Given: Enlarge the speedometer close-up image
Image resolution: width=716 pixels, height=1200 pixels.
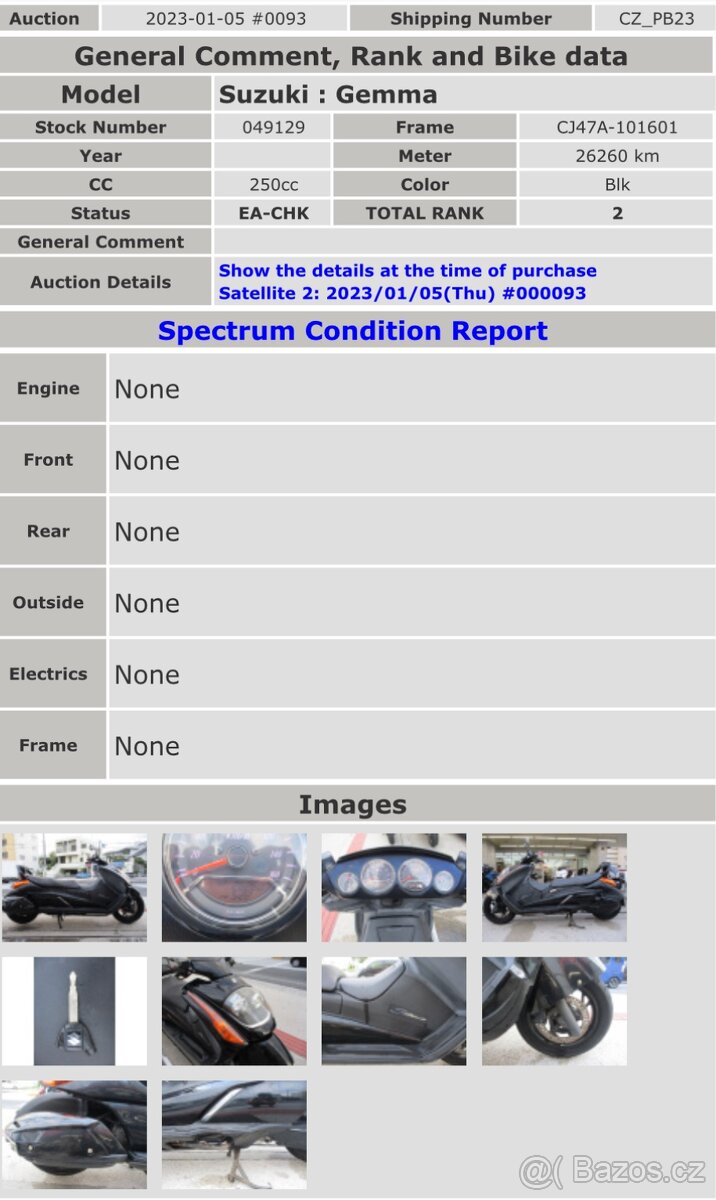Looking at the screenshot, I should 234,887.
